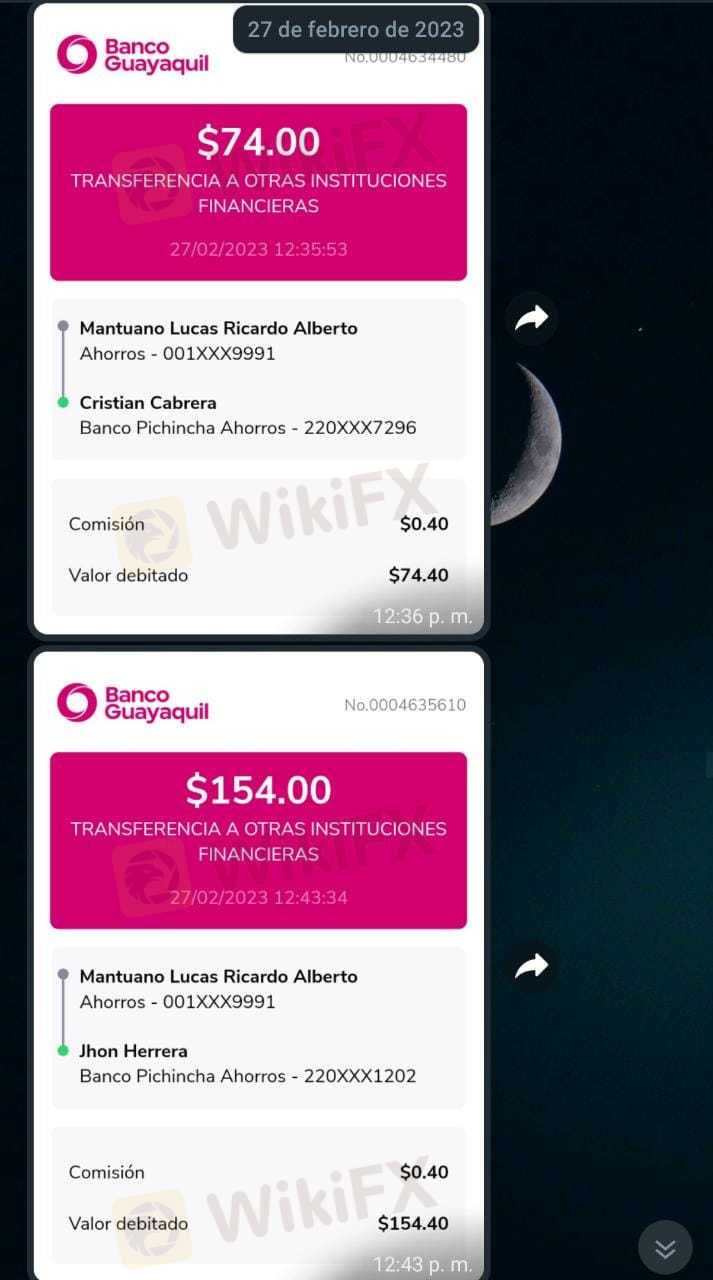Image resolution: width=713 pixels, height=1280 pixels.
Task: Forward the $154.00 transfer receipt image
Action: 531,966
